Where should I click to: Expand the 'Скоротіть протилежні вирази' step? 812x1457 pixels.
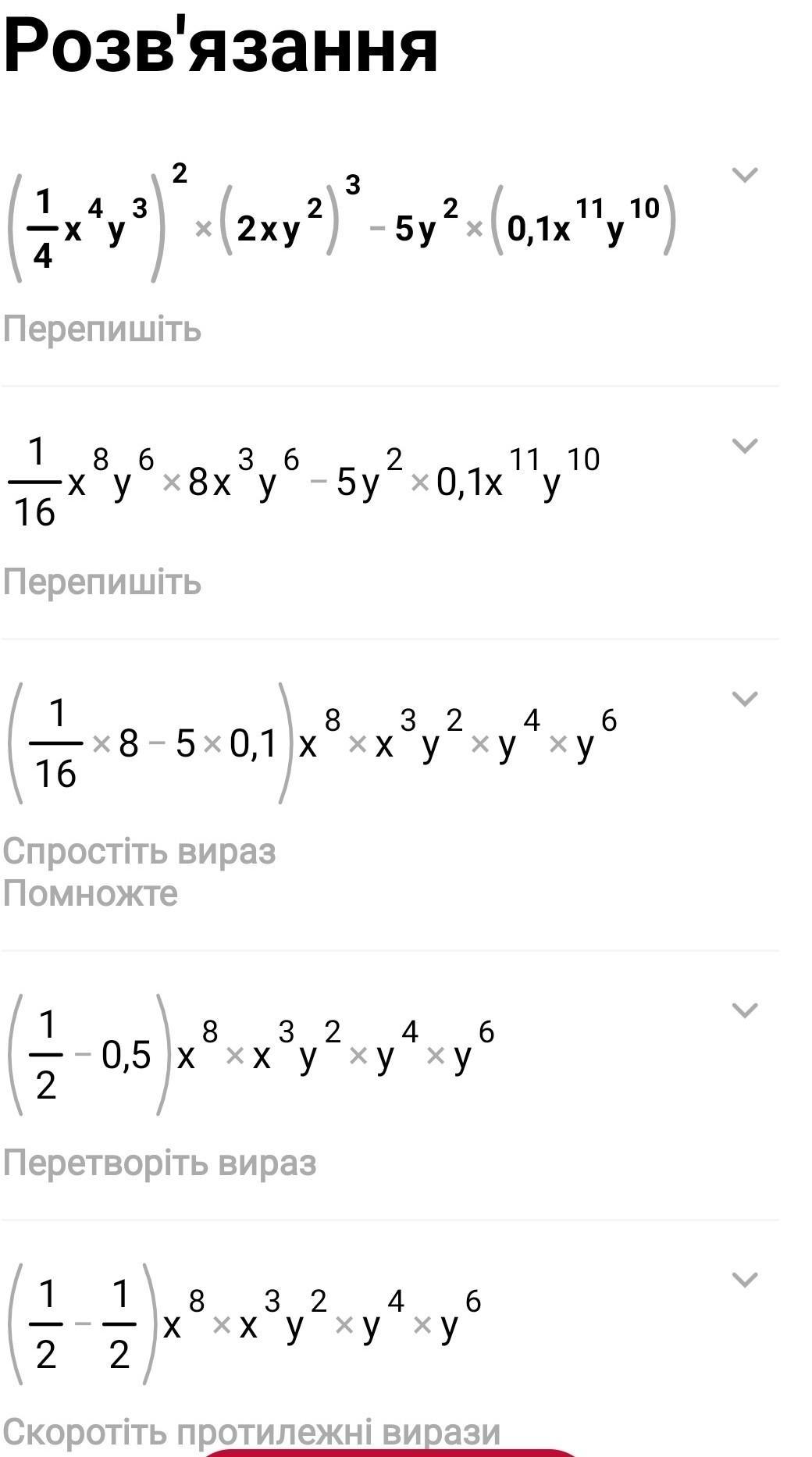click(x=745, y=1280)
